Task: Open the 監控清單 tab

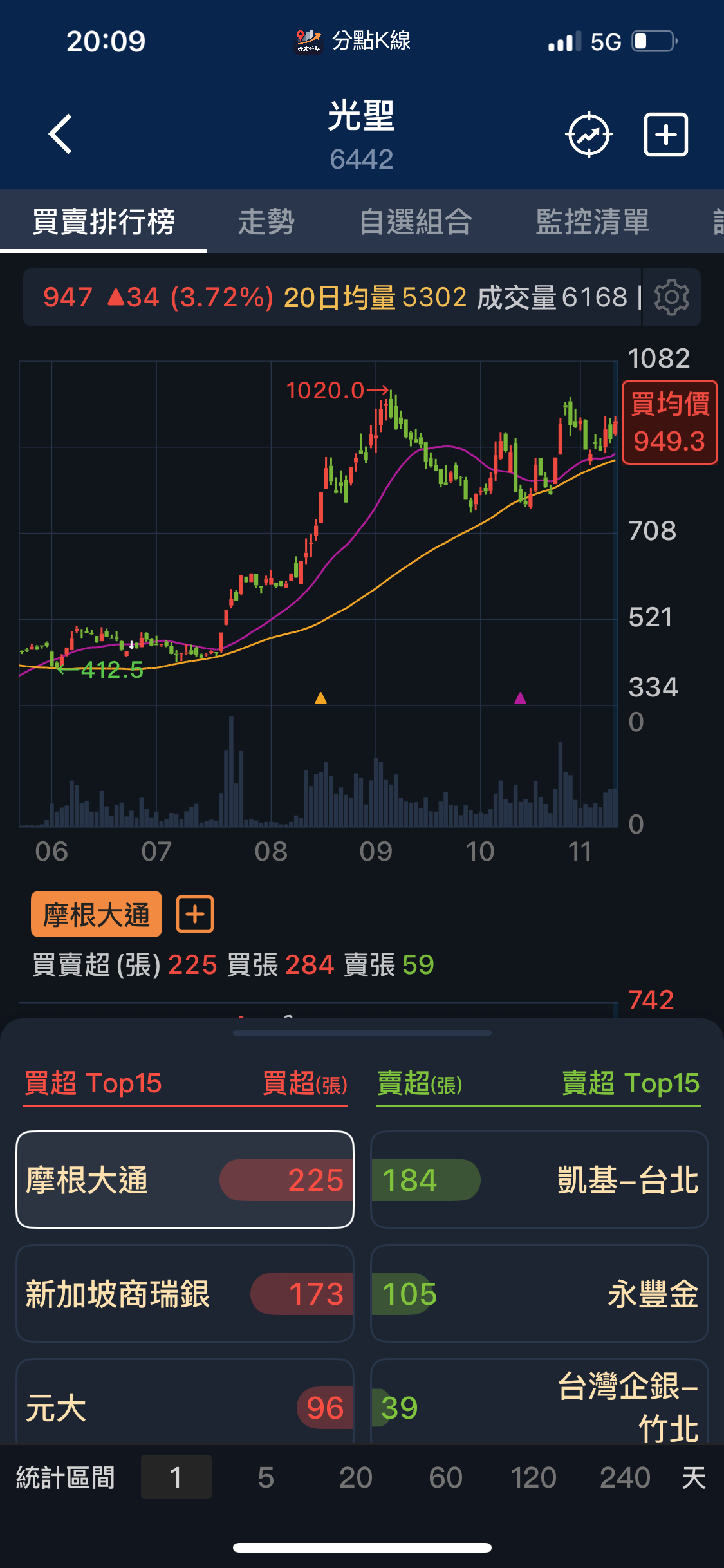Action: pos(592,222)
